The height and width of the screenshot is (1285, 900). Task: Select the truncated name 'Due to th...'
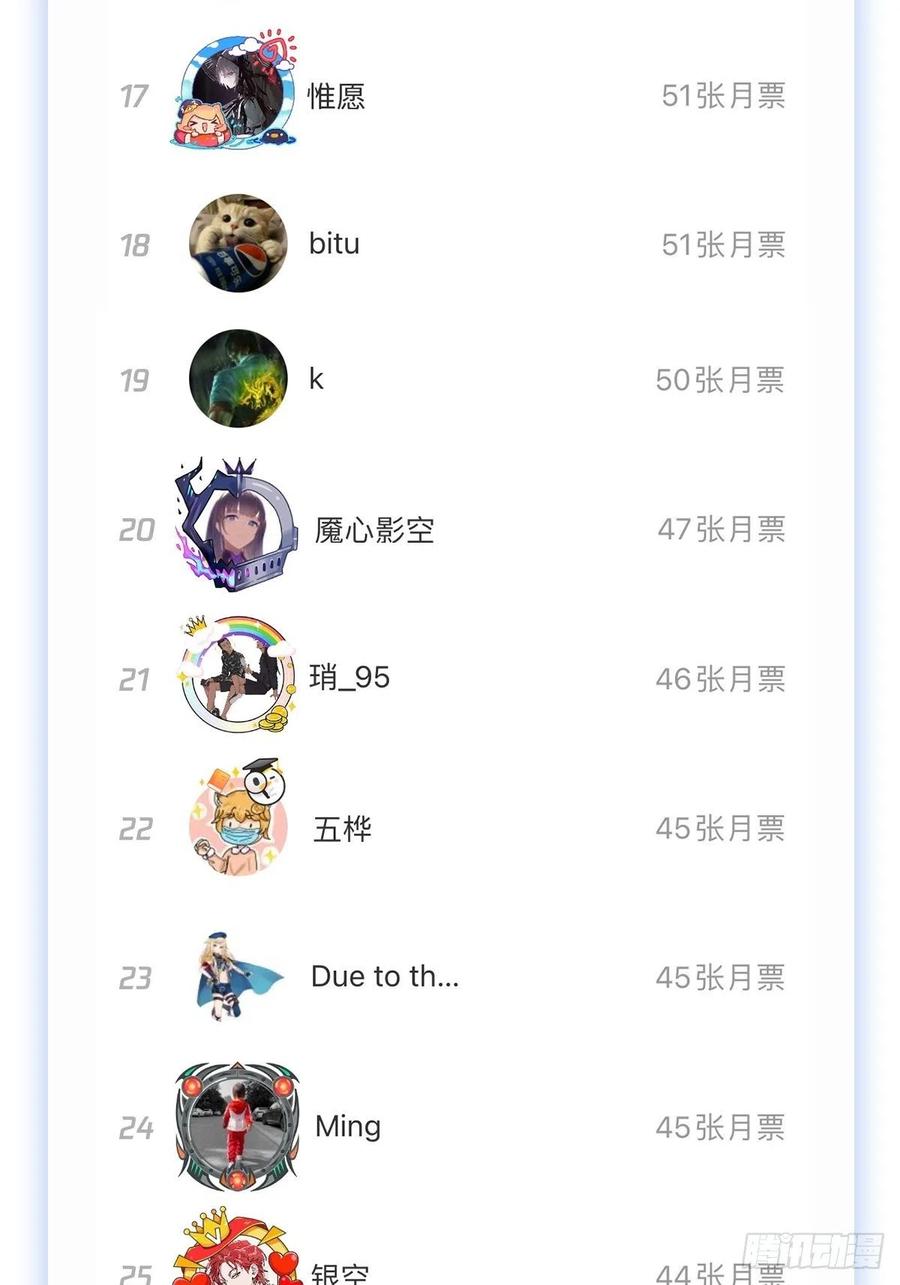385,977
